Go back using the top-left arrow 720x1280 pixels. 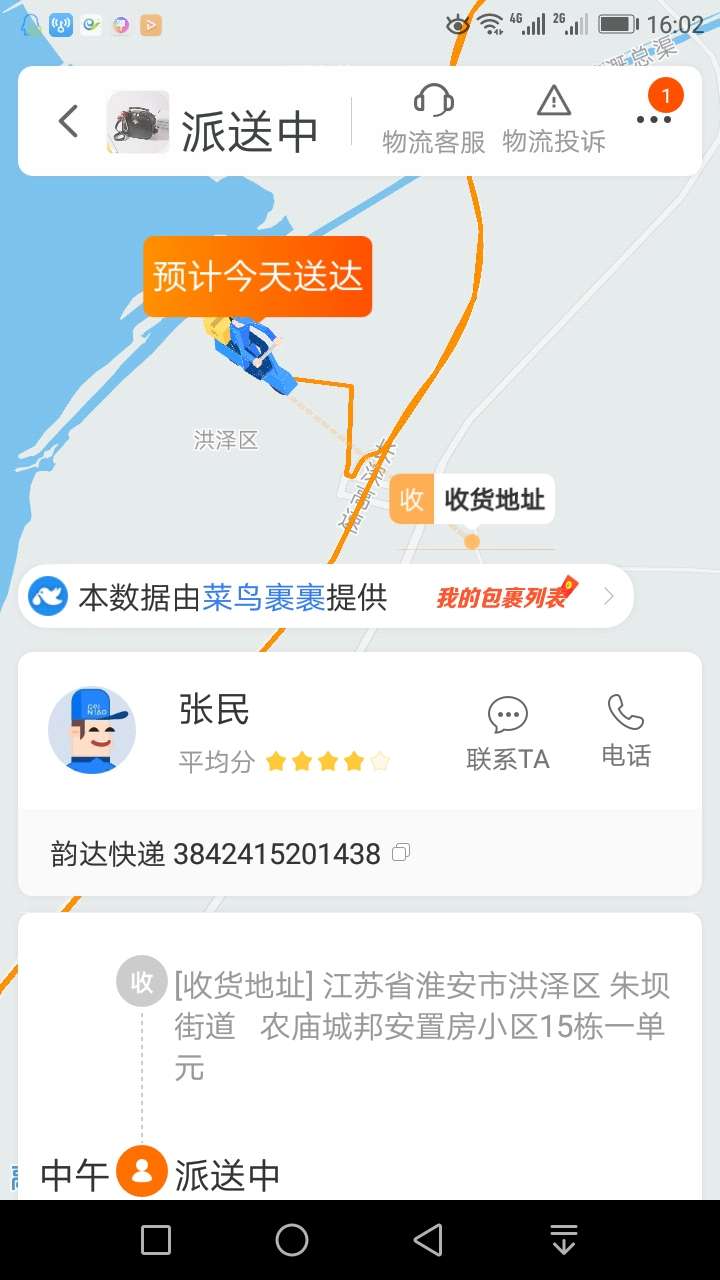[68, 122]
